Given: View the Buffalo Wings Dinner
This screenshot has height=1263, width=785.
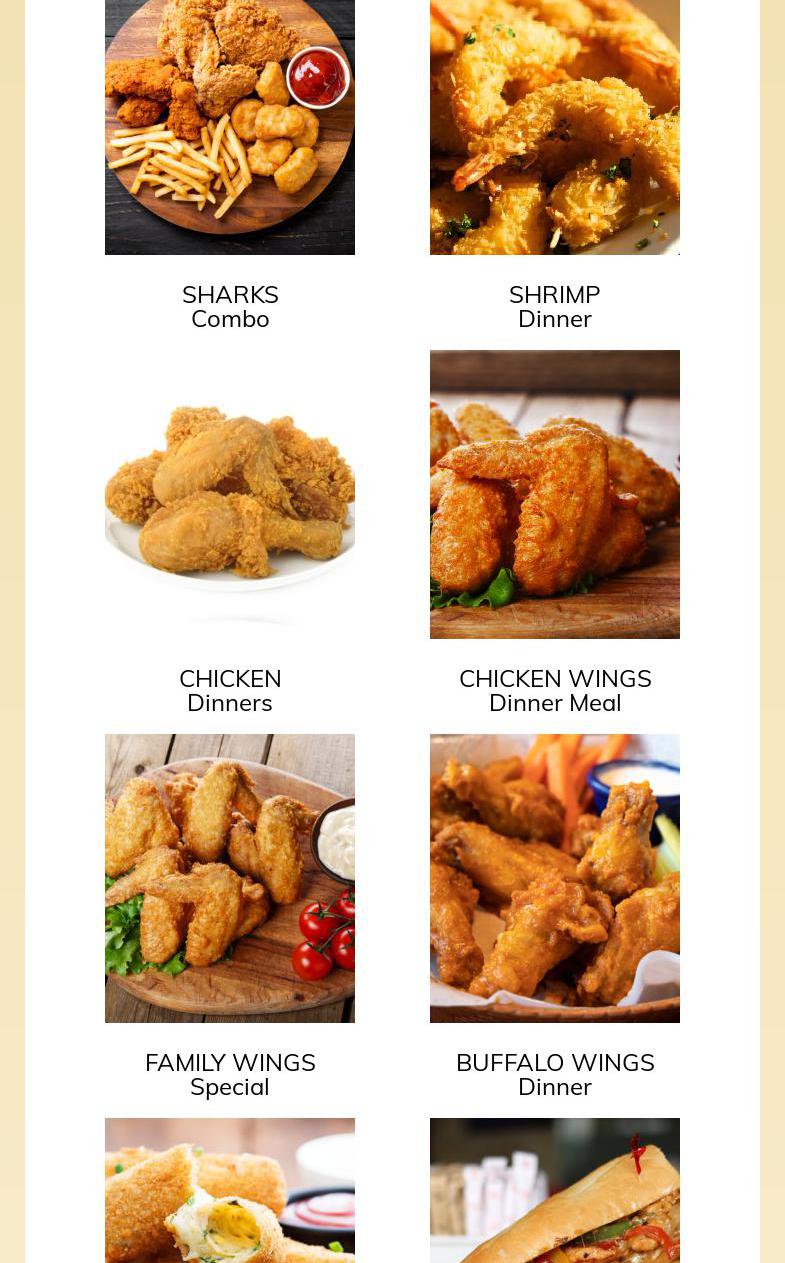Looking at the screenshot, I should (x=555, y=1074).
